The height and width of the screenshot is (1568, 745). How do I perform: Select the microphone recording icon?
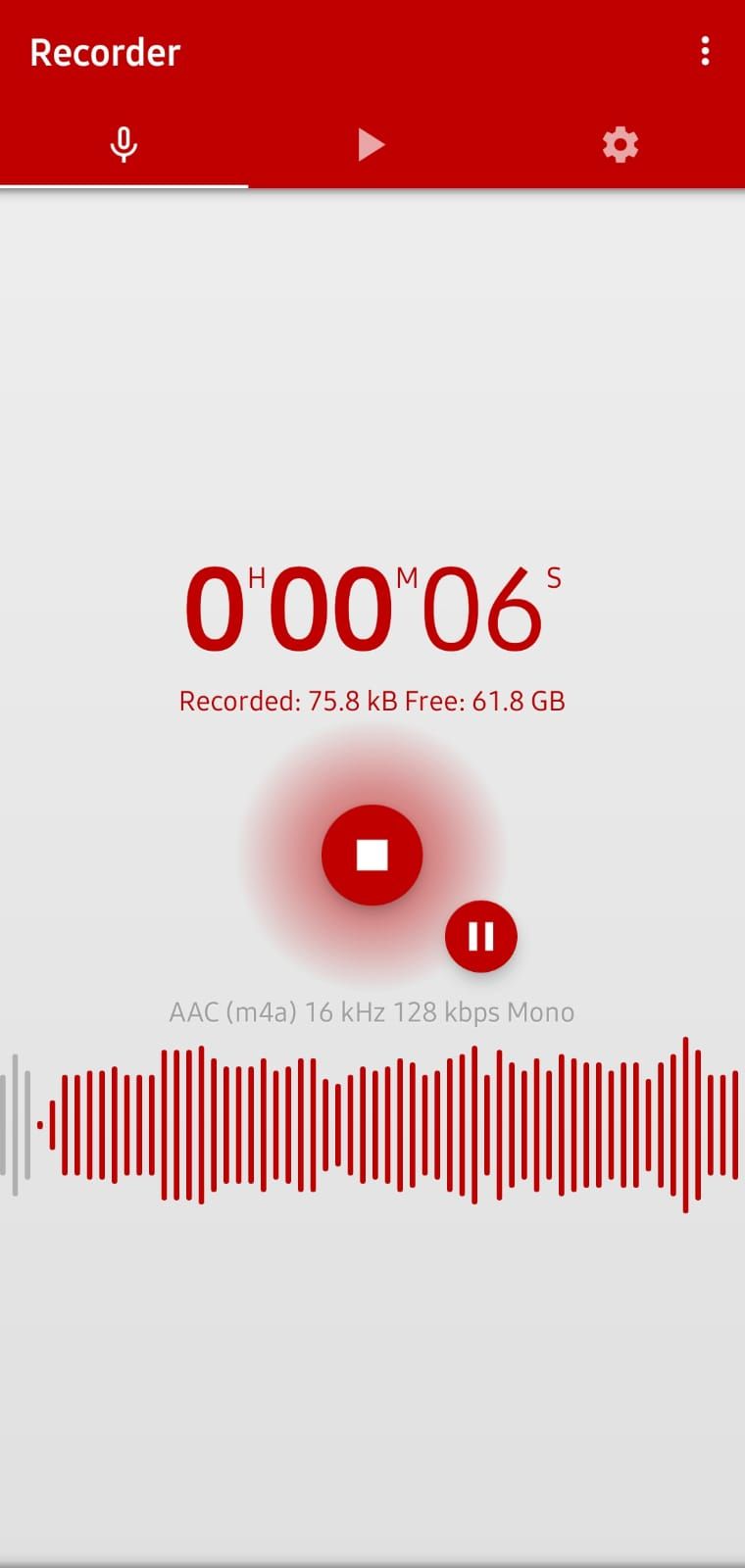(124, 144)
